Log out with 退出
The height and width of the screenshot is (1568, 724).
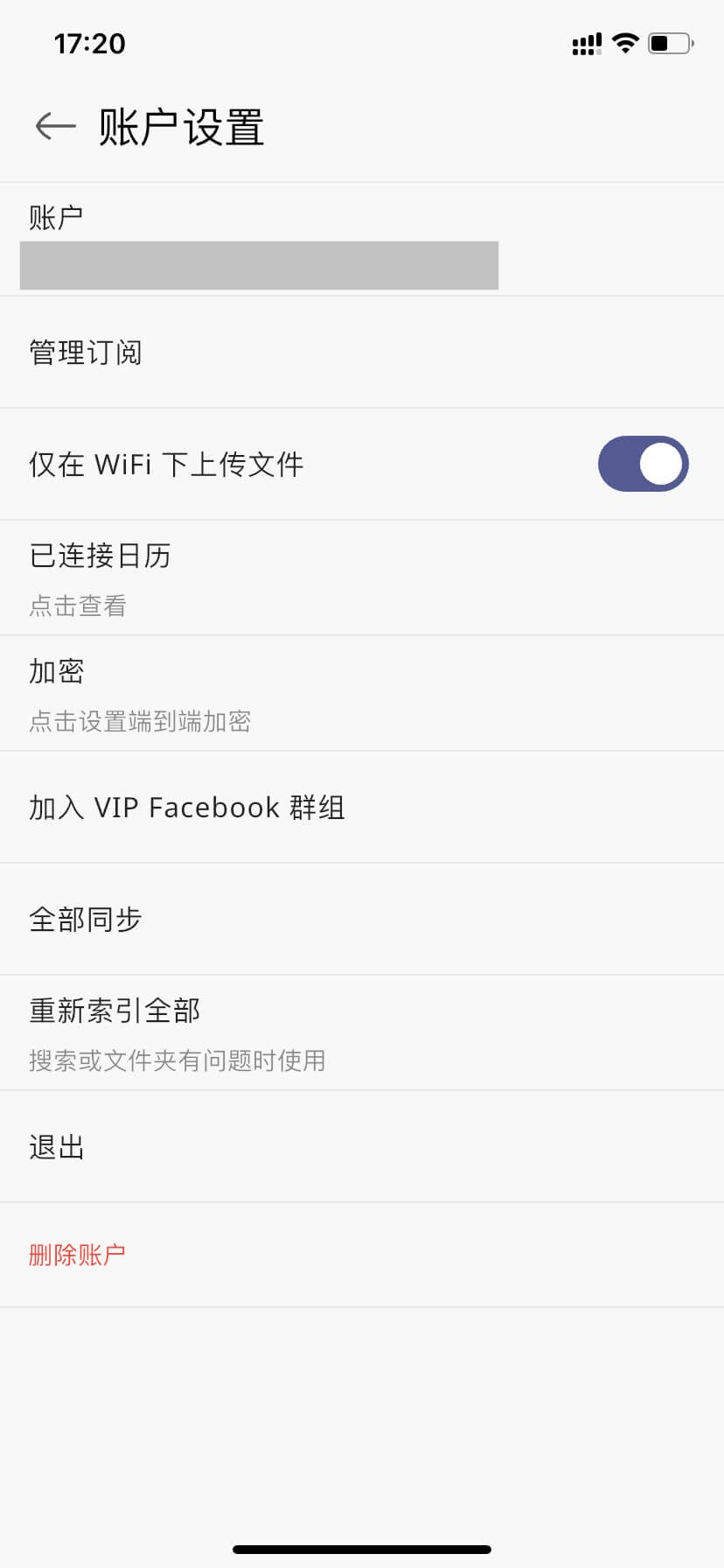click(x=57, y=1146)
